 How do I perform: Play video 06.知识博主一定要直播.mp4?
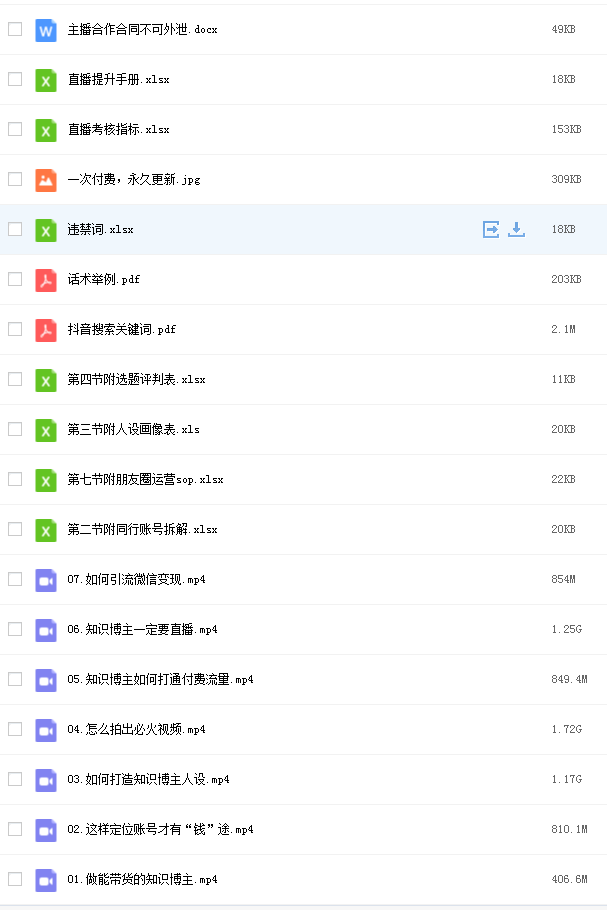(142, 630)
